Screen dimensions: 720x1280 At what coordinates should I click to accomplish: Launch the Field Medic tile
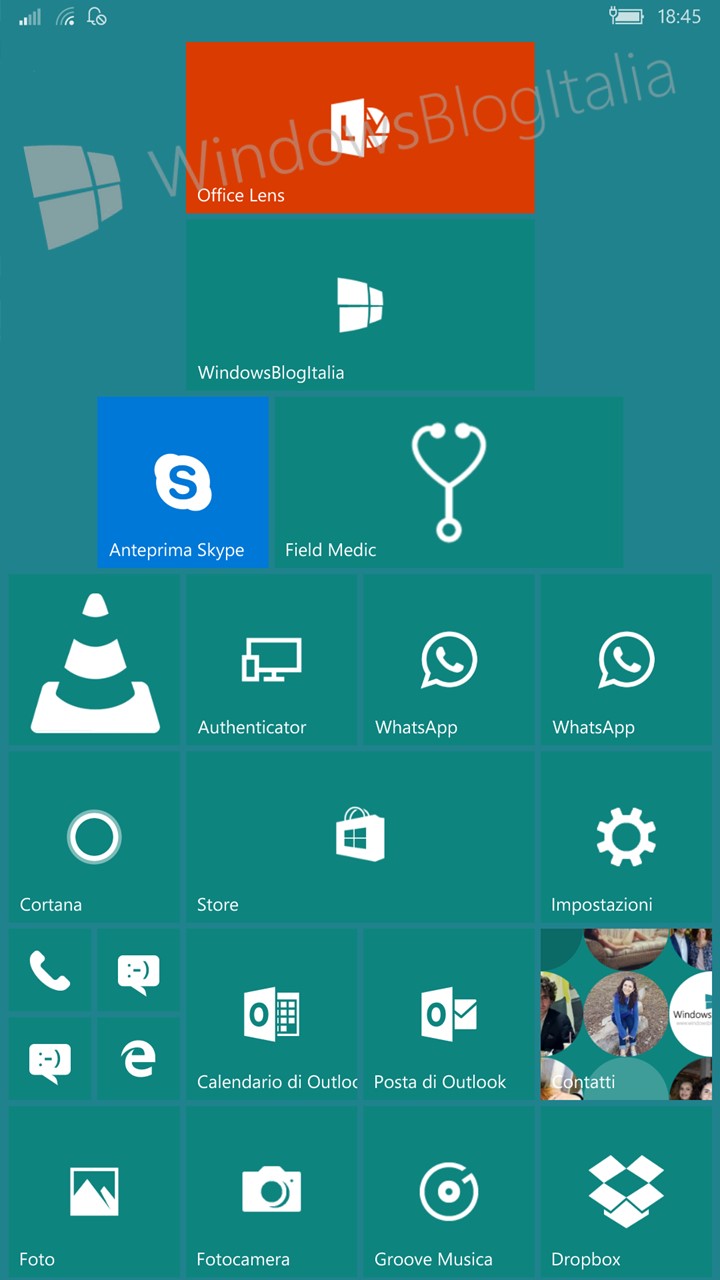click(x=449, y=482)
